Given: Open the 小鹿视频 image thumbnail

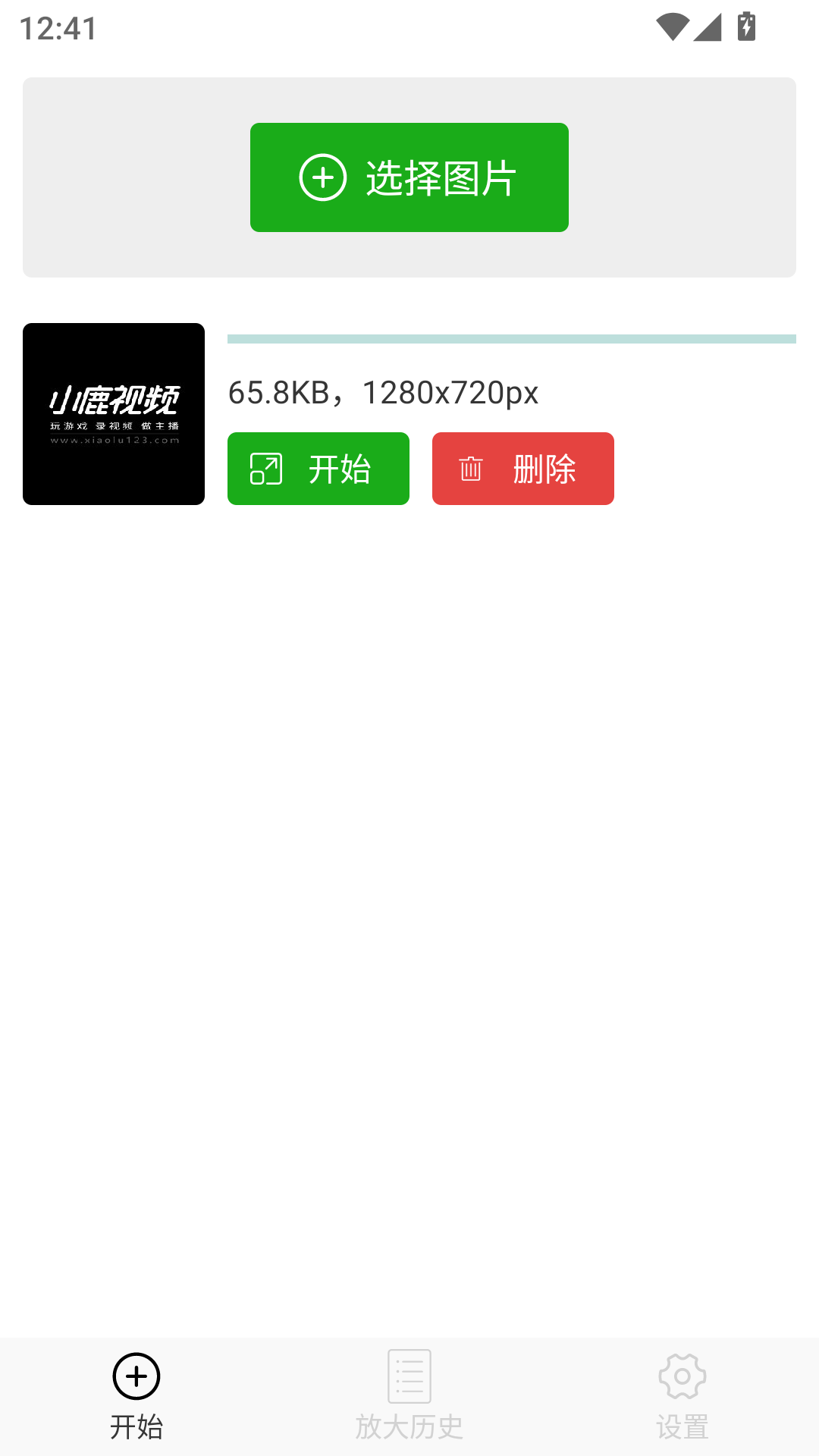Looking at the screenshot, I should 114,414.
